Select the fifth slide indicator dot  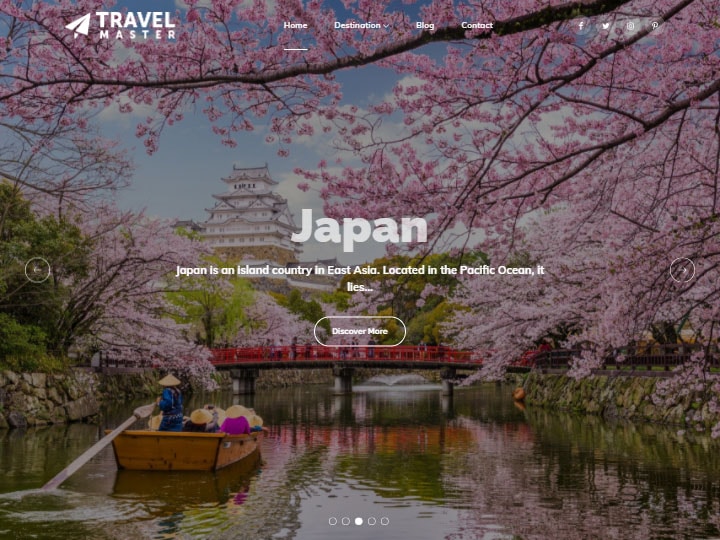[385, 521]
